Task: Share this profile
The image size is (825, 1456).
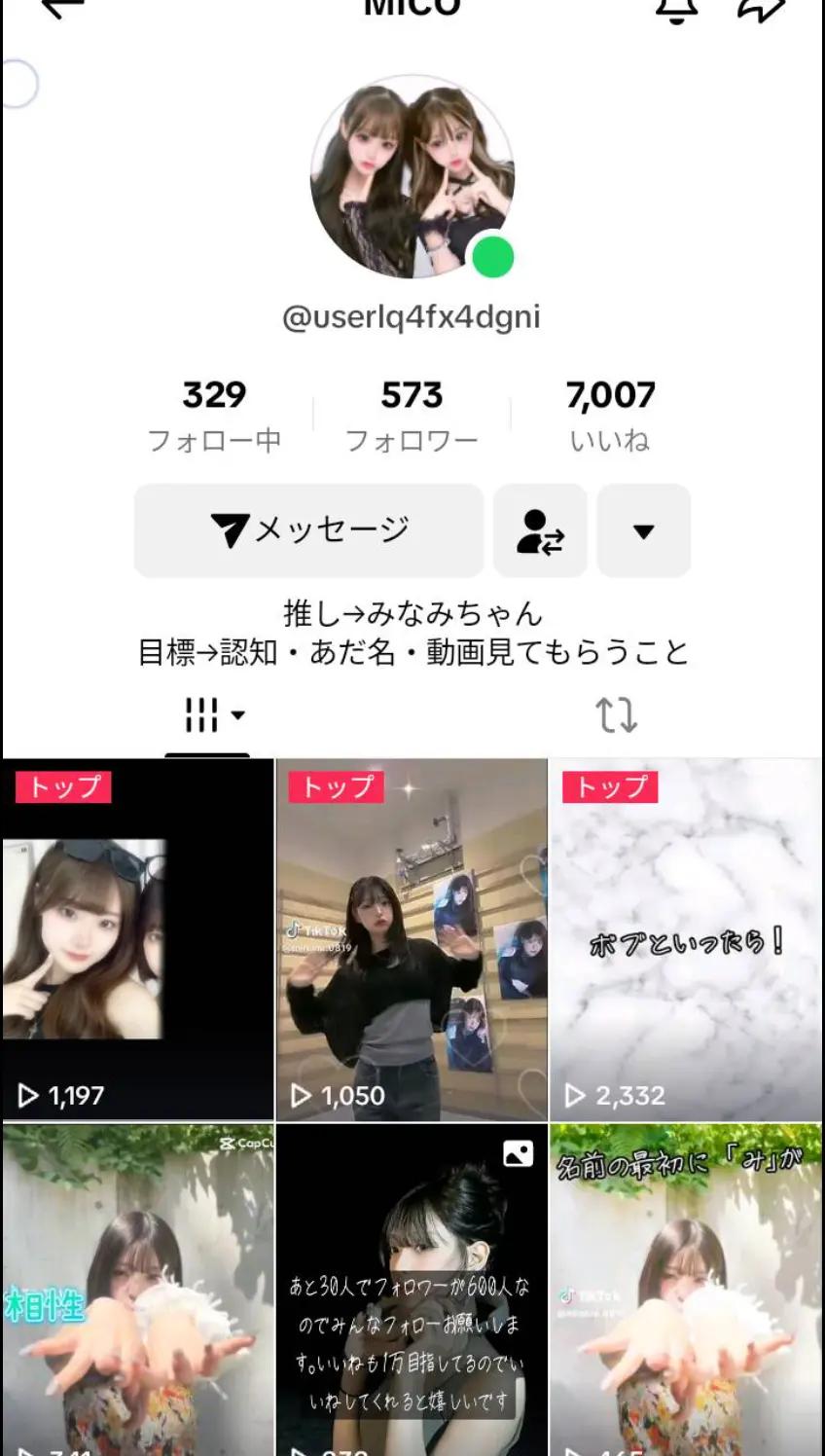Action: (761, 9)
